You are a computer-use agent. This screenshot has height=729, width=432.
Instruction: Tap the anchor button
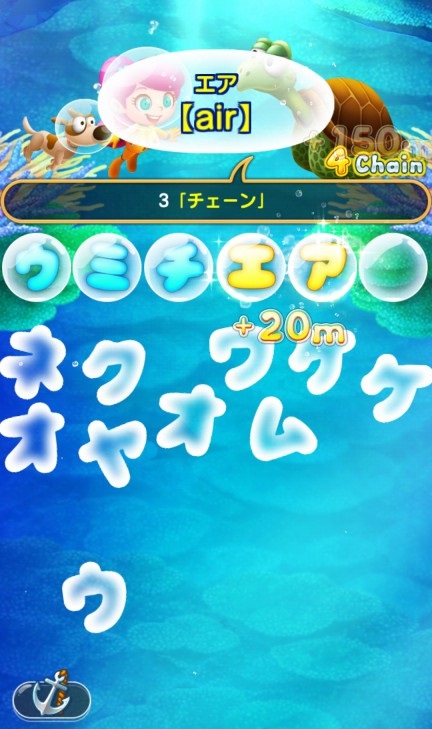(x=51, y=698)
